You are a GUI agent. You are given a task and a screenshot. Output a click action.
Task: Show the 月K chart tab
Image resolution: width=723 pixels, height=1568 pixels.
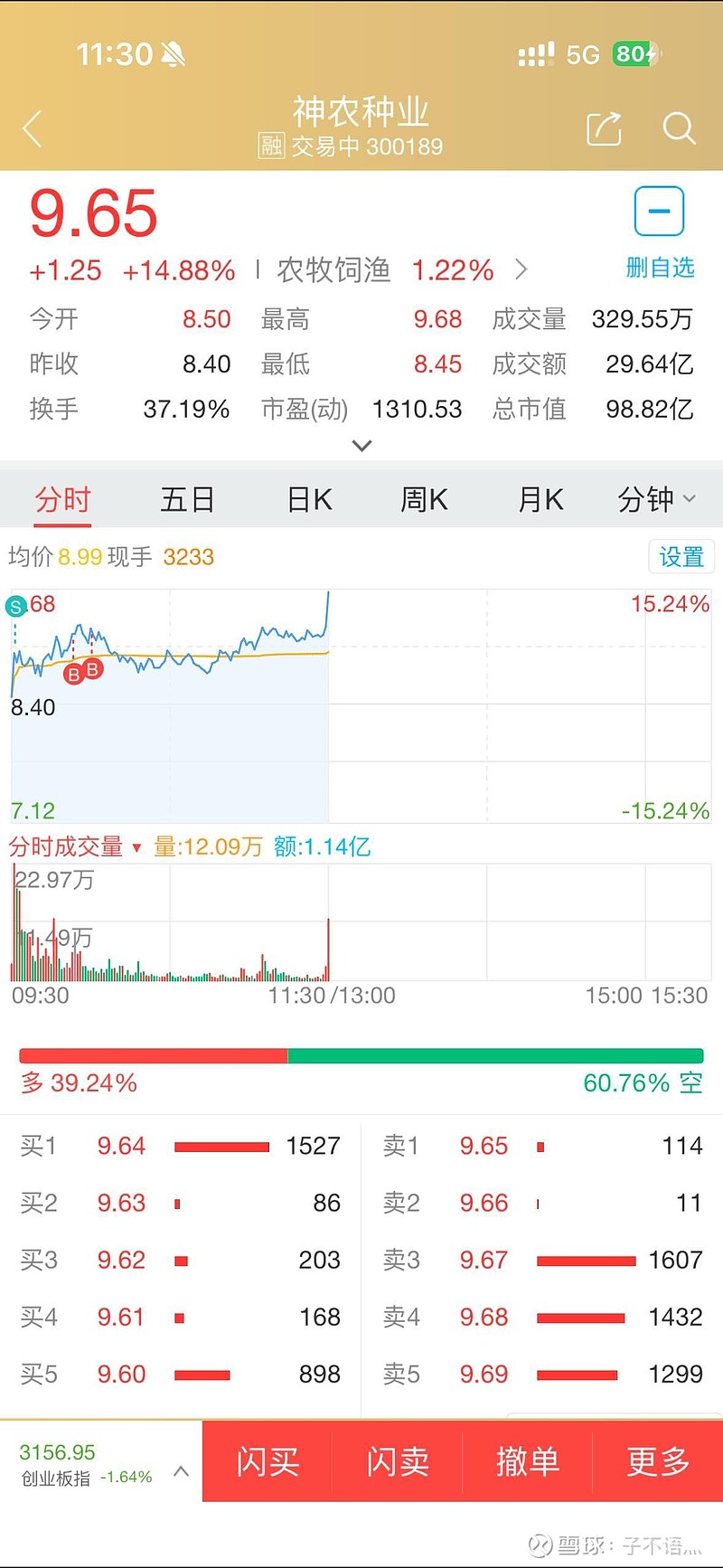[x=540, y=499]
